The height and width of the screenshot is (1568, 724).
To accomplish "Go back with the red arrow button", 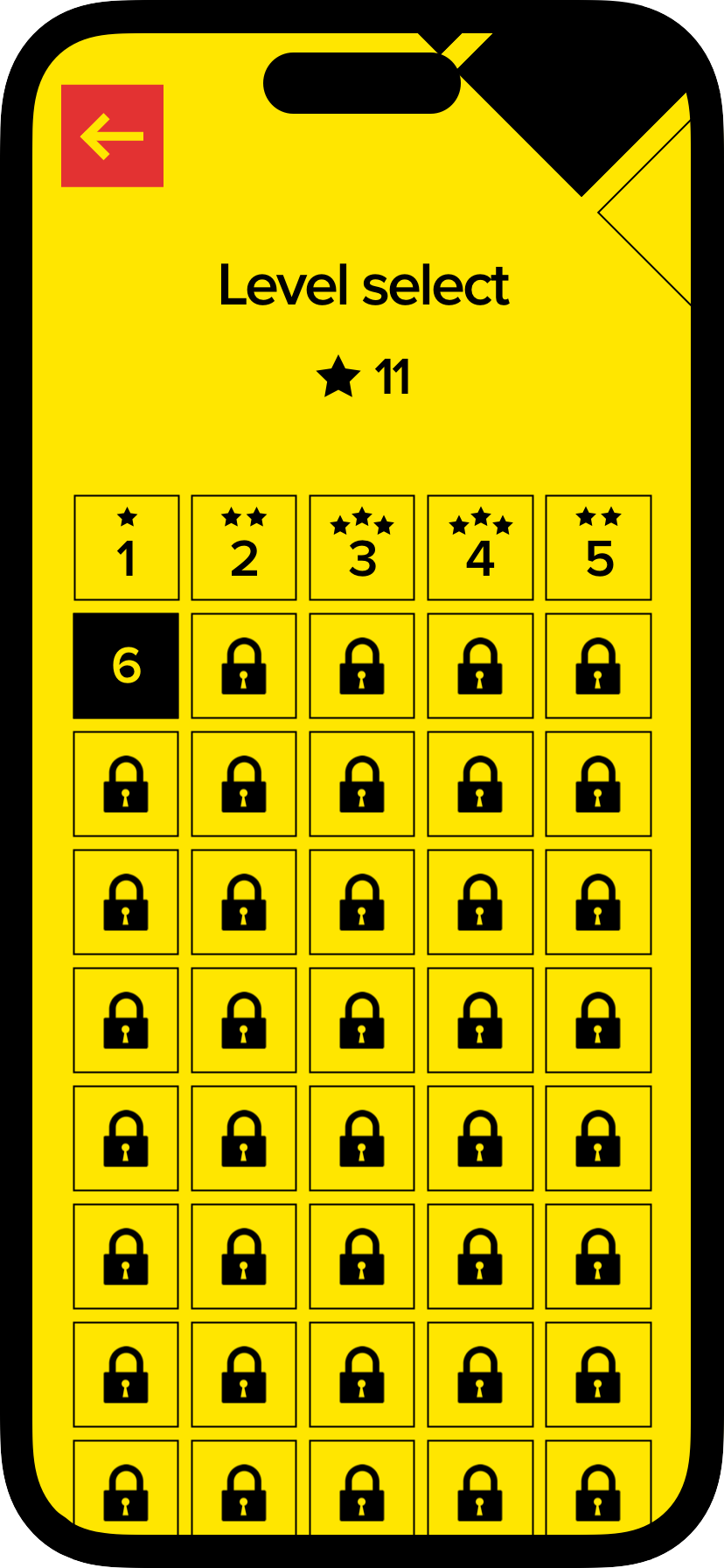I will coord(112,136).
